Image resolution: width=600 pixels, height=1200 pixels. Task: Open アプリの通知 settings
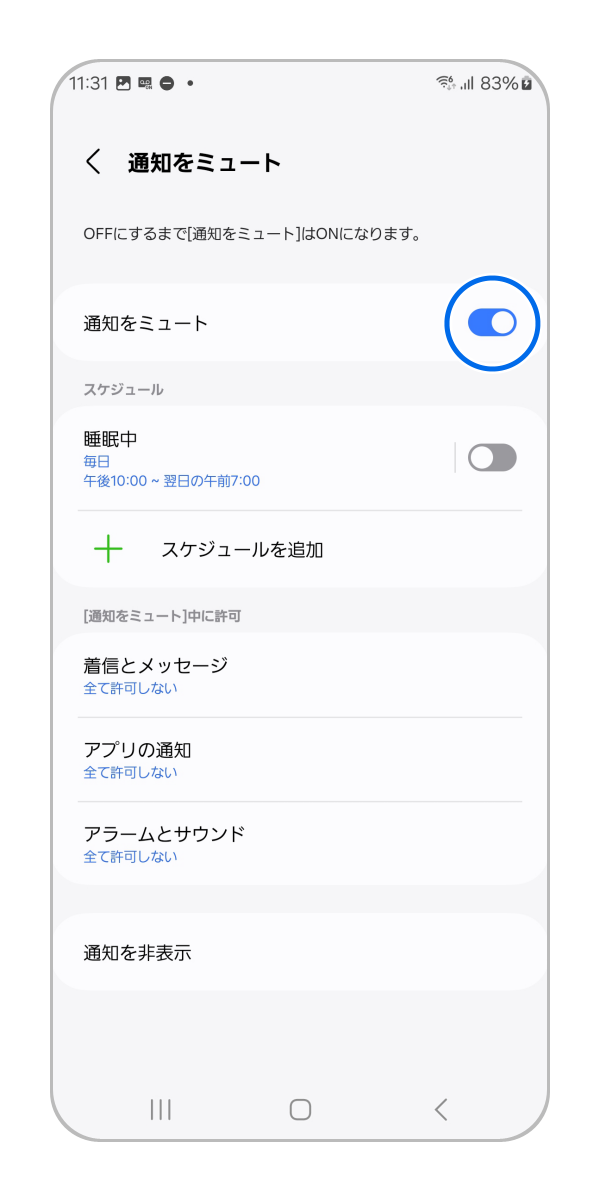(x=300, y=759)
